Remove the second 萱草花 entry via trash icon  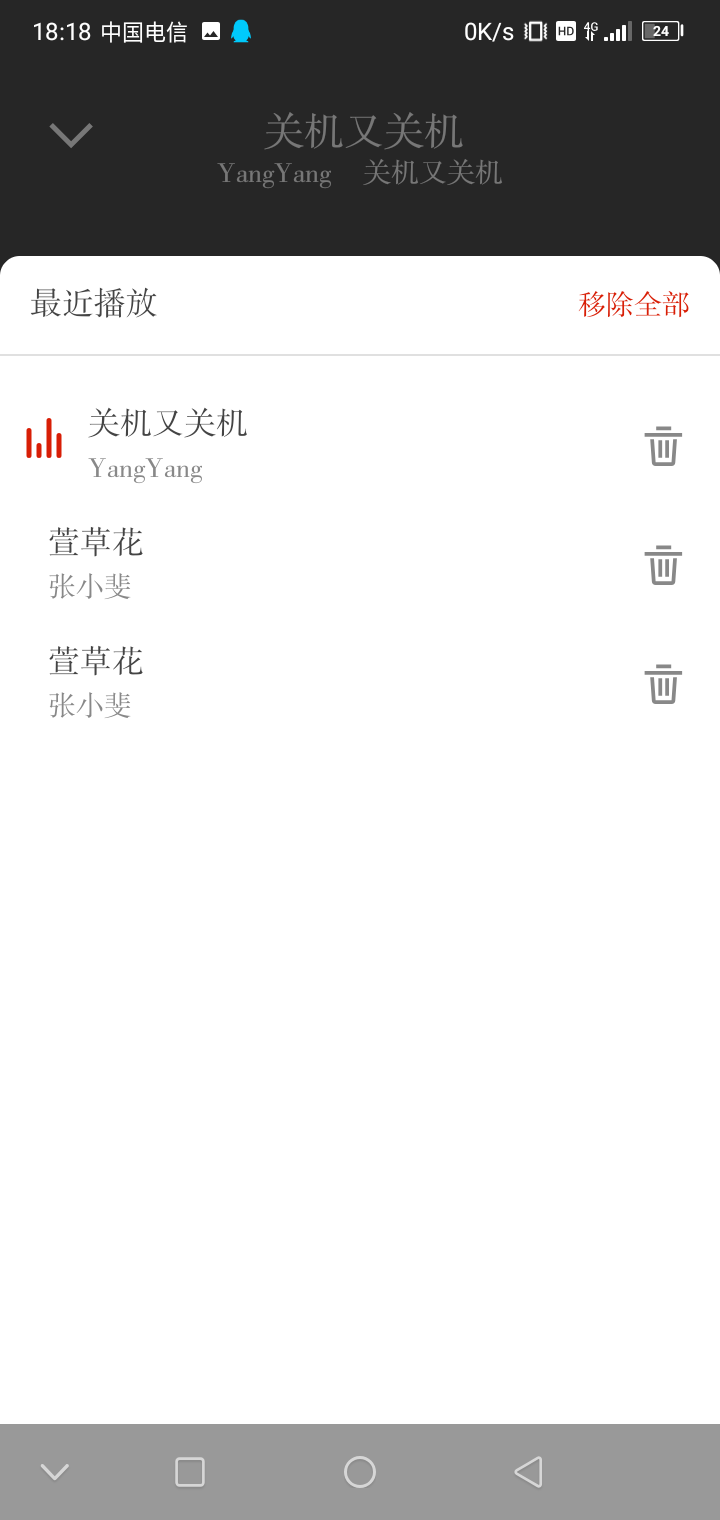pos(662,685)
